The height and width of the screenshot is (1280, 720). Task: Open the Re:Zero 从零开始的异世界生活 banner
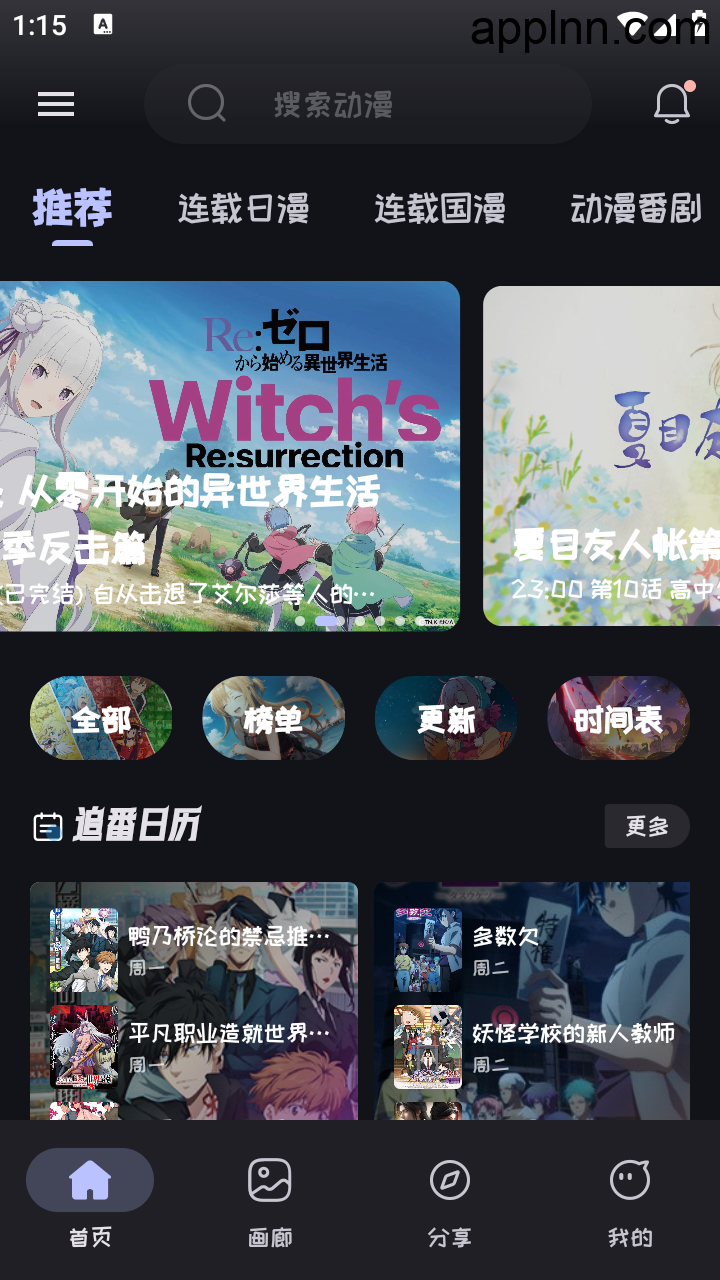coord(230,456)
